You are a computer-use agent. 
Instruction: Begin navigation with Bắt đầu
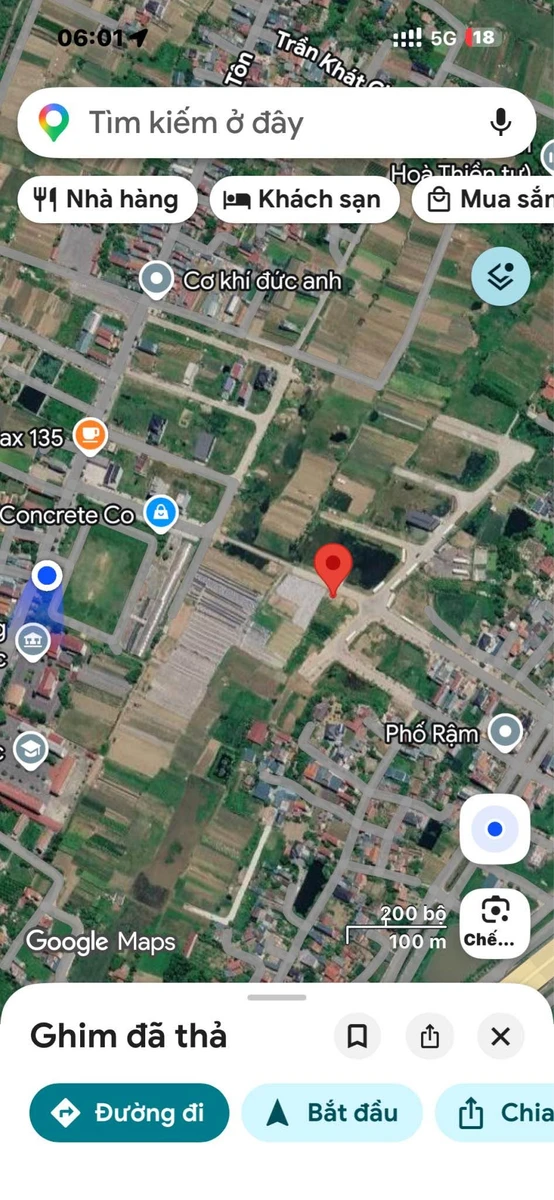[x=332, y=1113]
